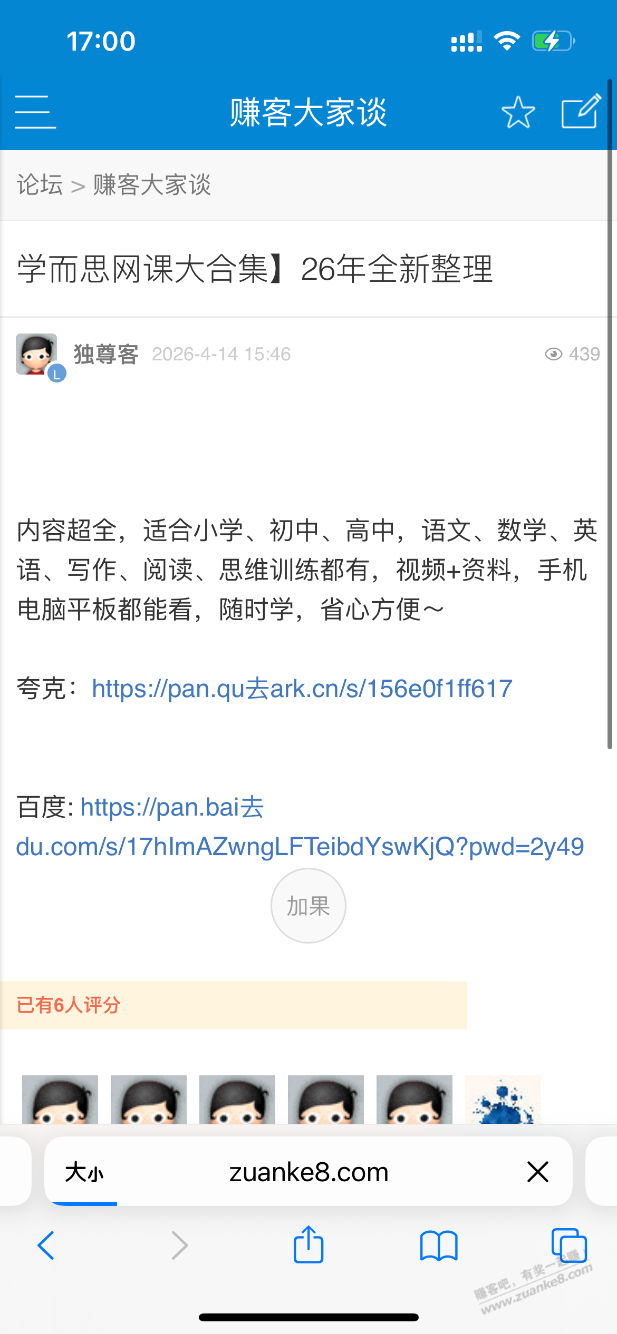This screenshot has height=1334, width=617.
Task: Tap the 加果 rating button
Action: pos(308,906)
